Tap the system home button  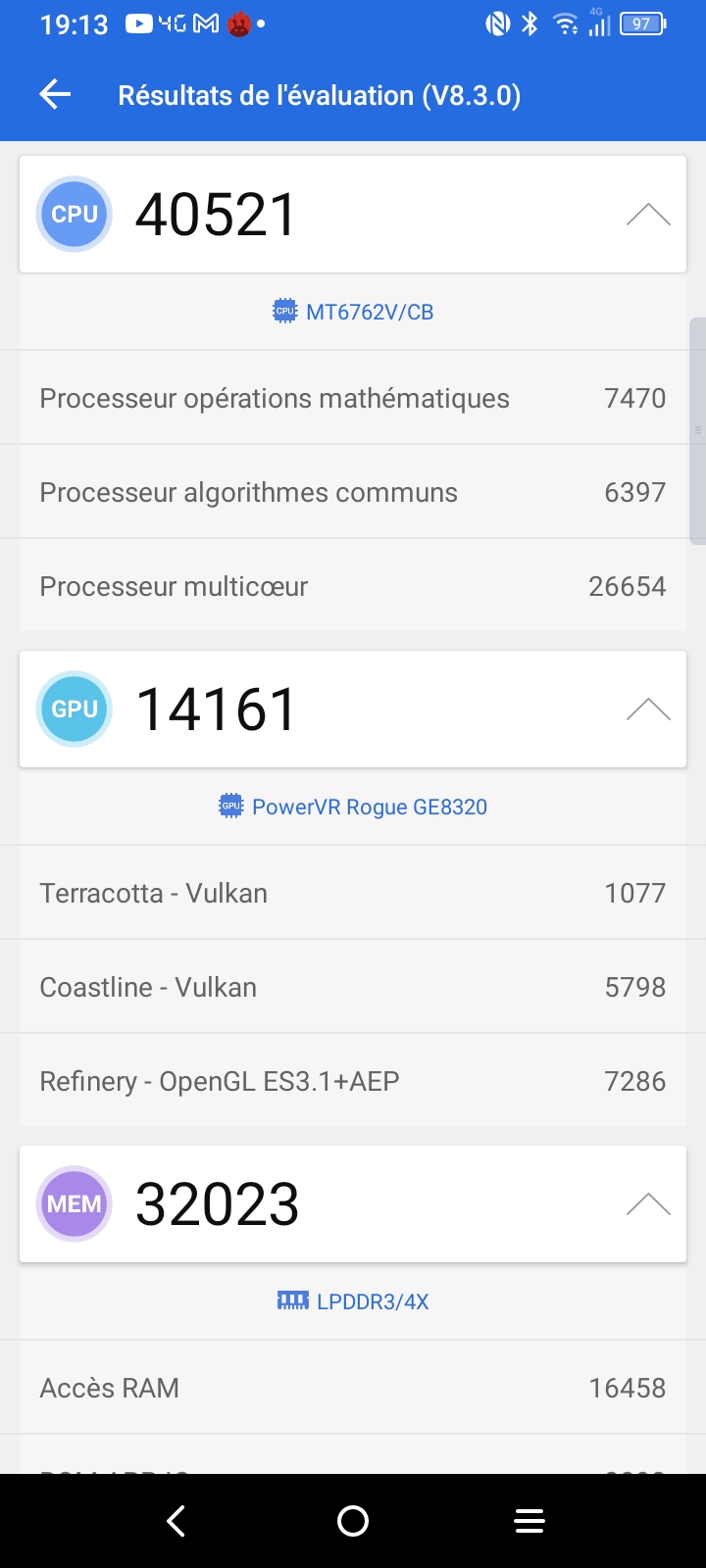click(353, 1521)
